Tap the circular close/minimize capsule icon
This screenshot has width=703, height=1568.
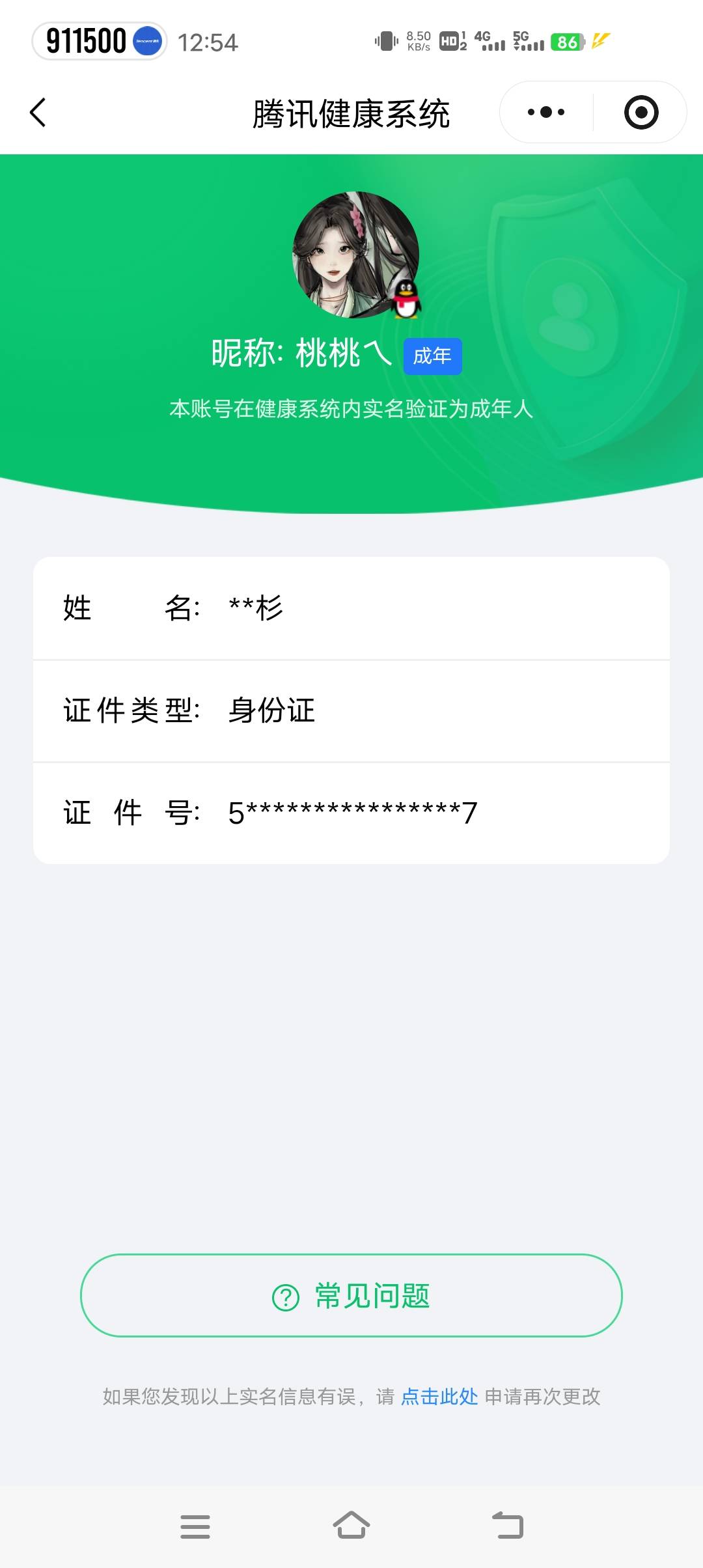pyautogui.click(x=641, y=112)
